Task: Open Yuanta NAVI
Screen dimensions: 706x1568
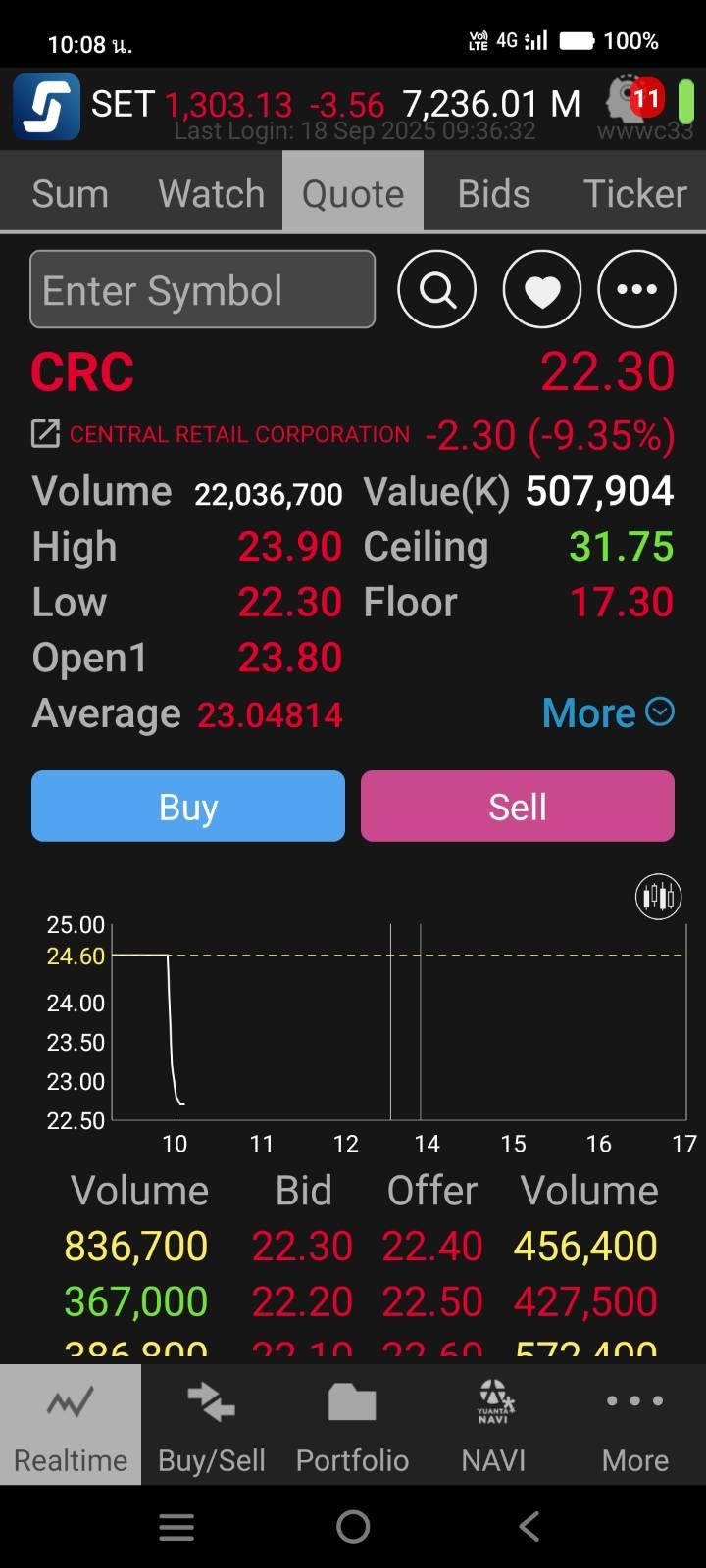Action: pos(494,1426)
